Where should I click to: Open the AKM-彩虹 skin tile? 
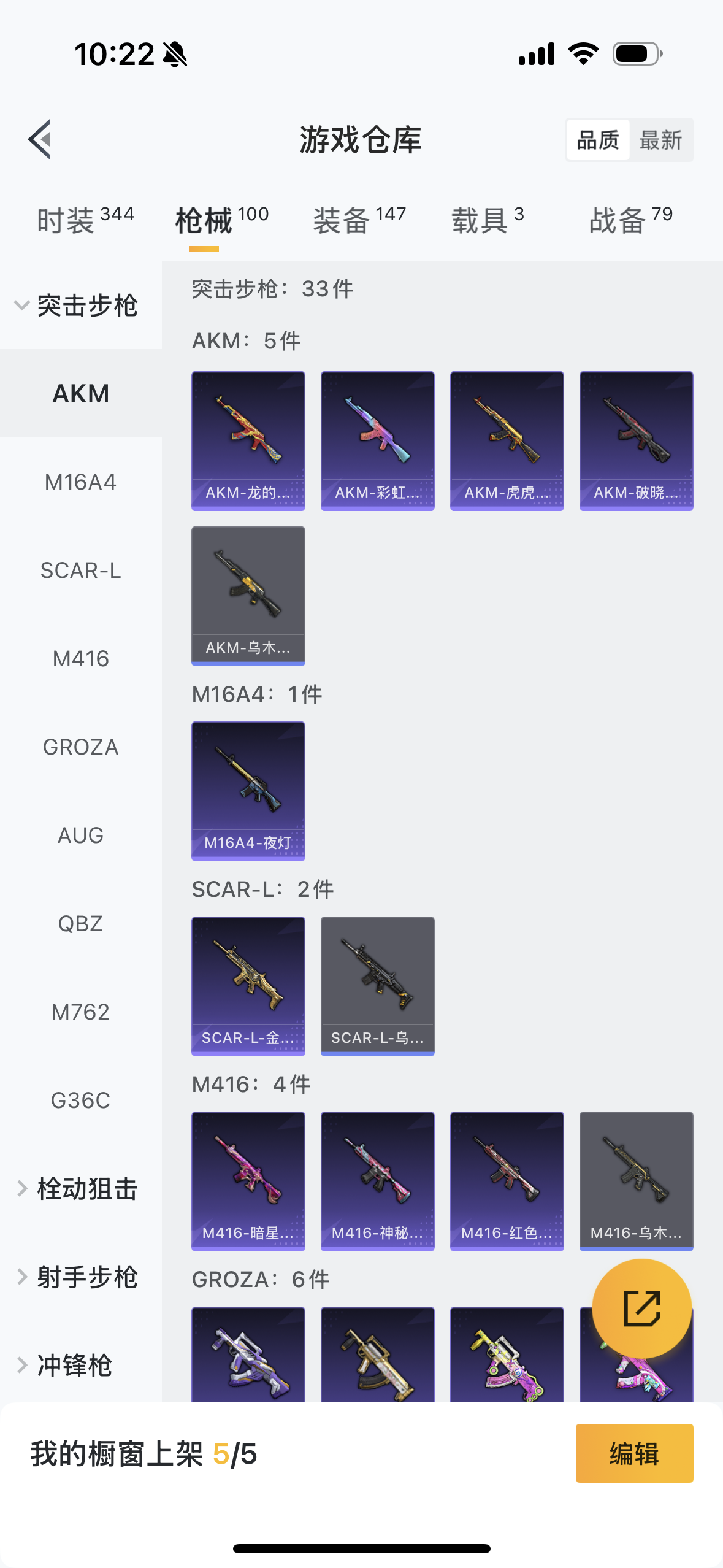(378, 441)
